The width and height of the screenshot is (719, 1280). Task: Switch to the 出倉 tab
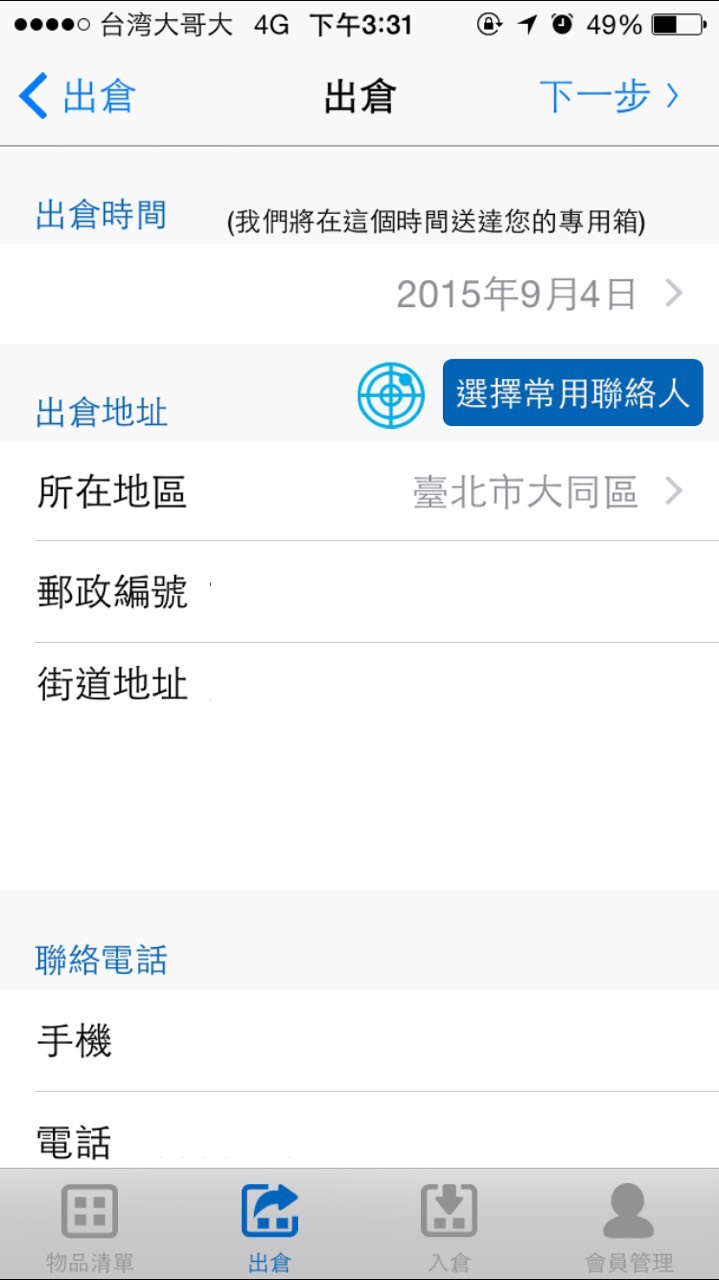coord(270,1226)
